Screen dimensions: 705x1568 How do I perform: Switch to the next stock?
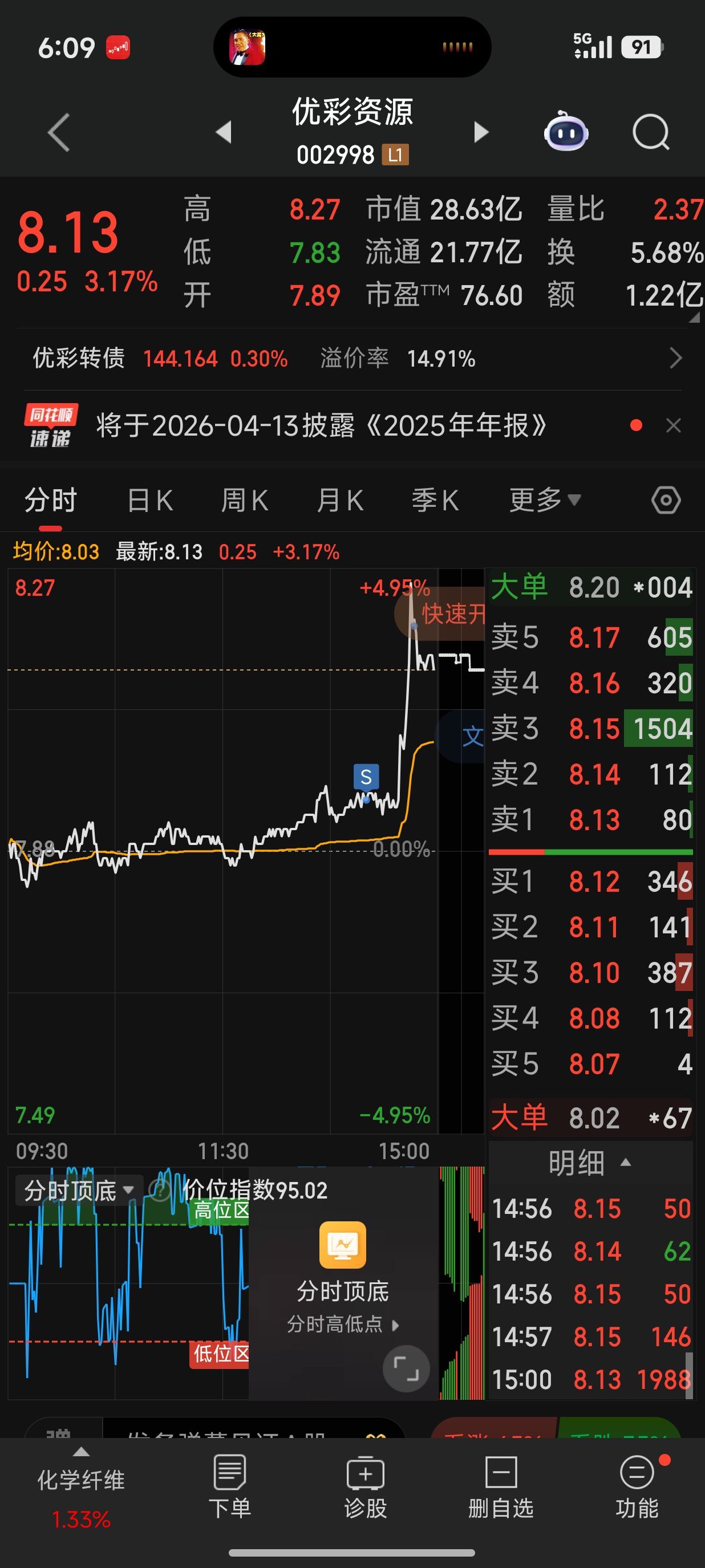481,132
